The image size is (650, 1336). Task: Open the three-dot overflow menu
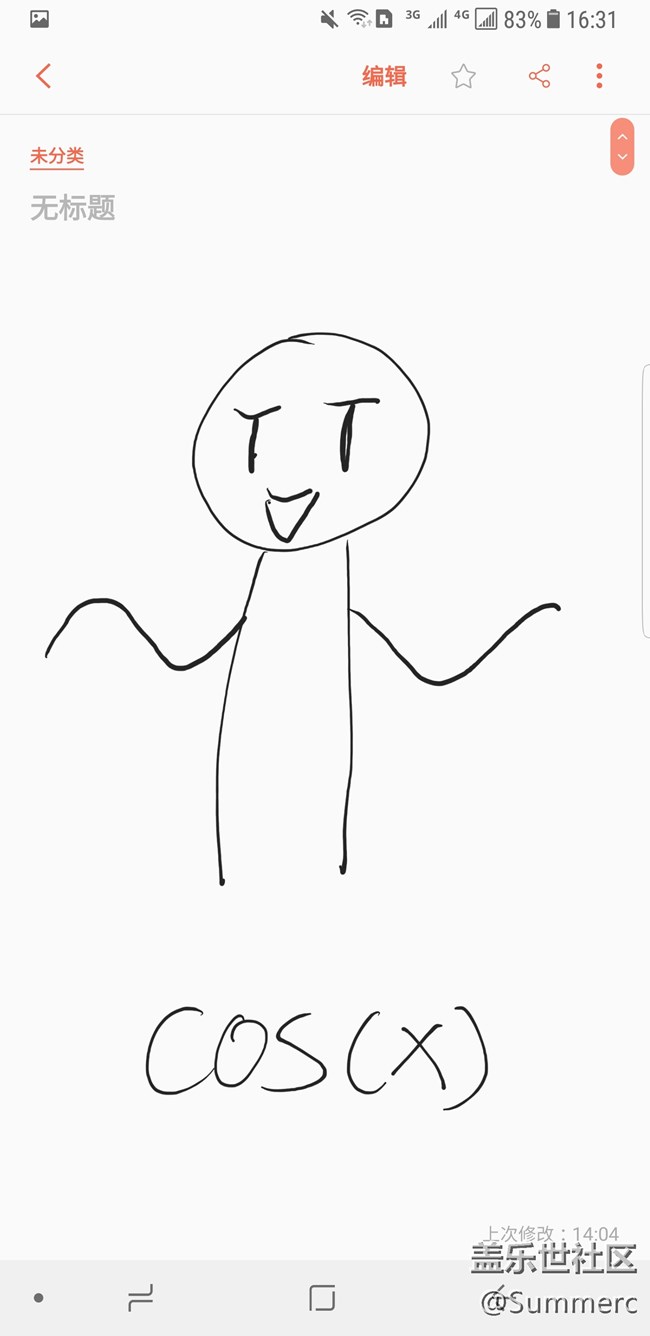tap(599, 76)
